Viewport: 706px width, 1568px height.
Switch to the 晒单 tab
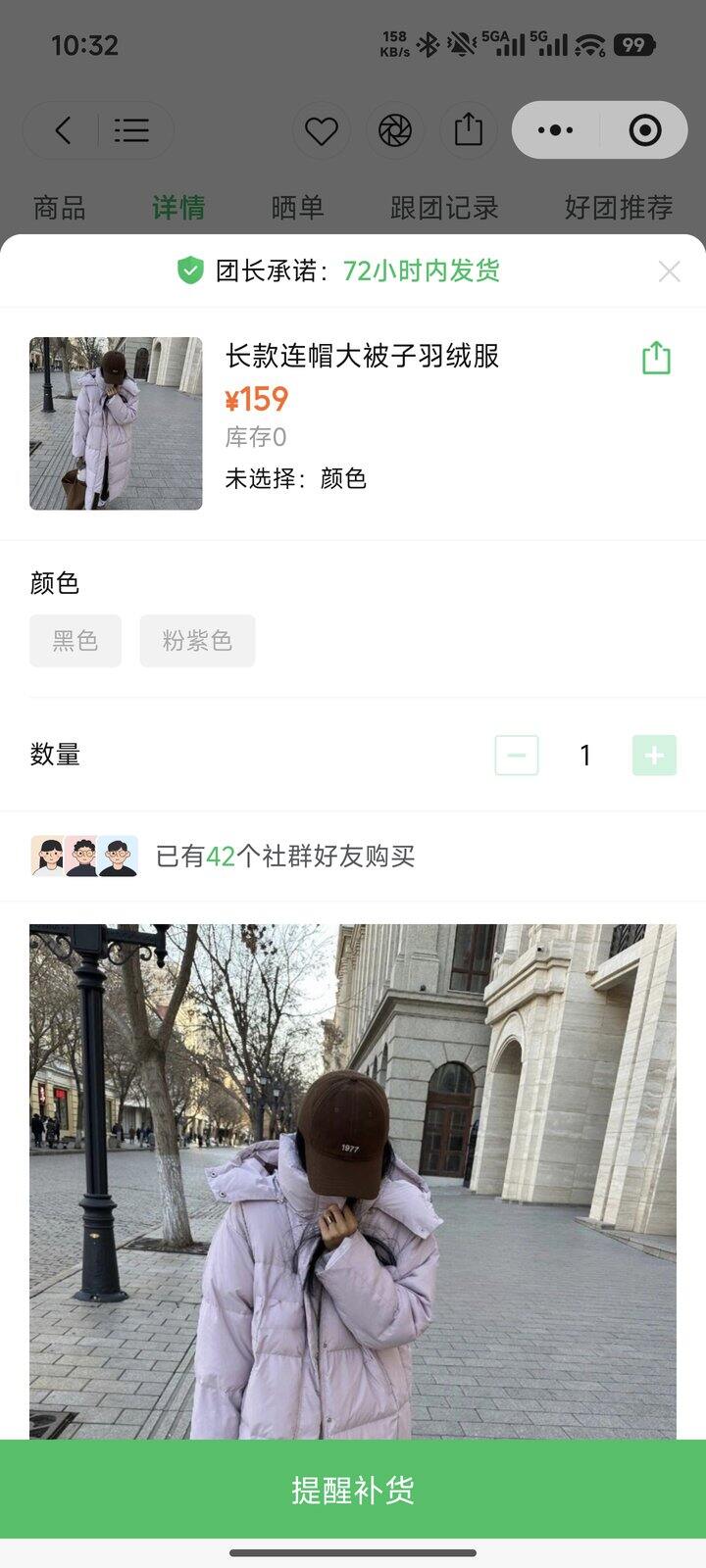point(297,208)
